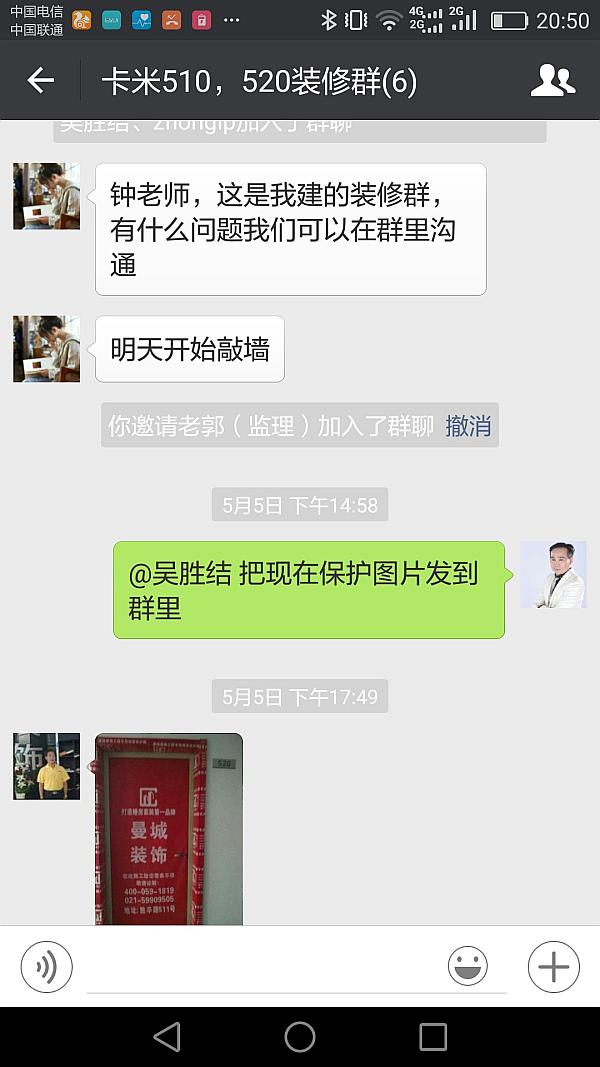Open the recent apps overview
Screen dimensions: 600x1067
click(x=433, y=1036)
